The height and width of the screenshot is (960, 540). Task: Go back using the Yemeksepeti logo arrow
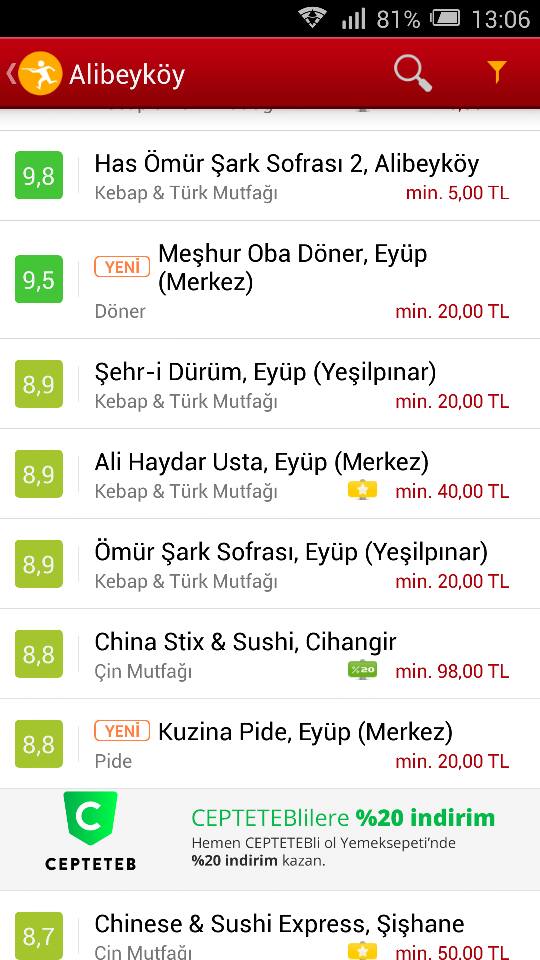[x=35, y=73]
